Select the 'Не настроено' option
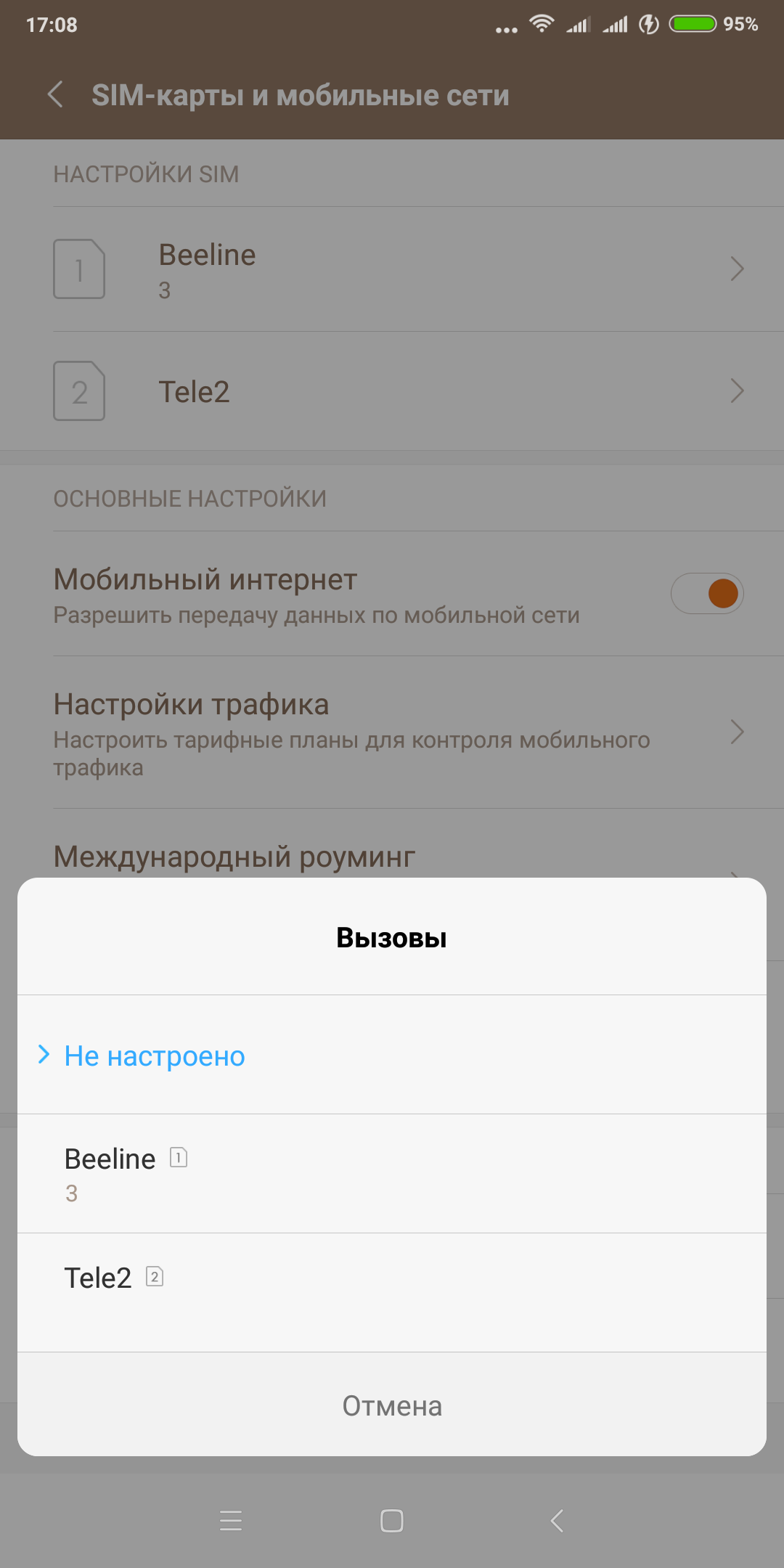The width and height of the screenshot is (784, 1568). [155, 1056]
